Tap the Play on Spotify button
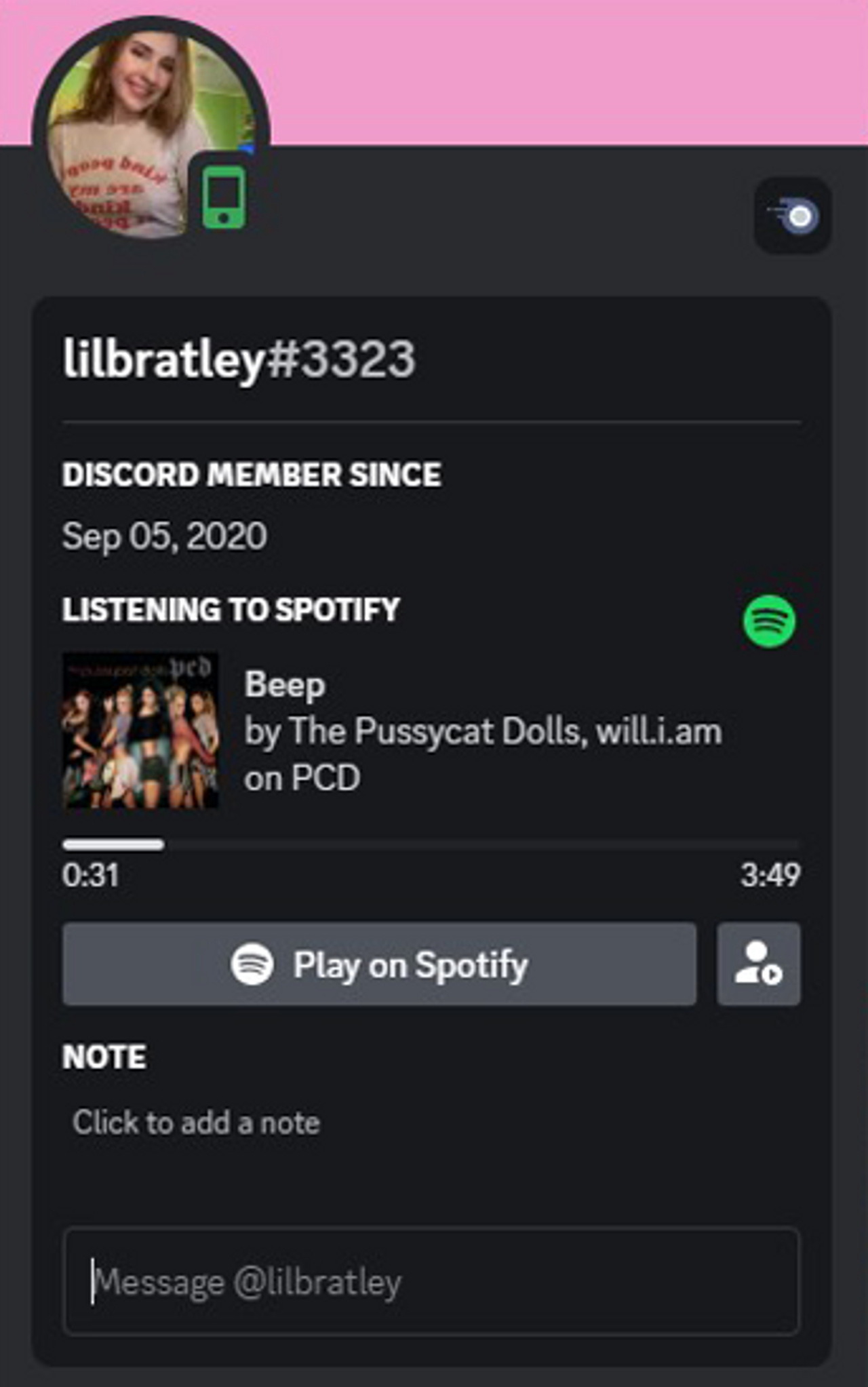Image resolution: width=868 pixels, height=1387 pixels. click(379, 964)
